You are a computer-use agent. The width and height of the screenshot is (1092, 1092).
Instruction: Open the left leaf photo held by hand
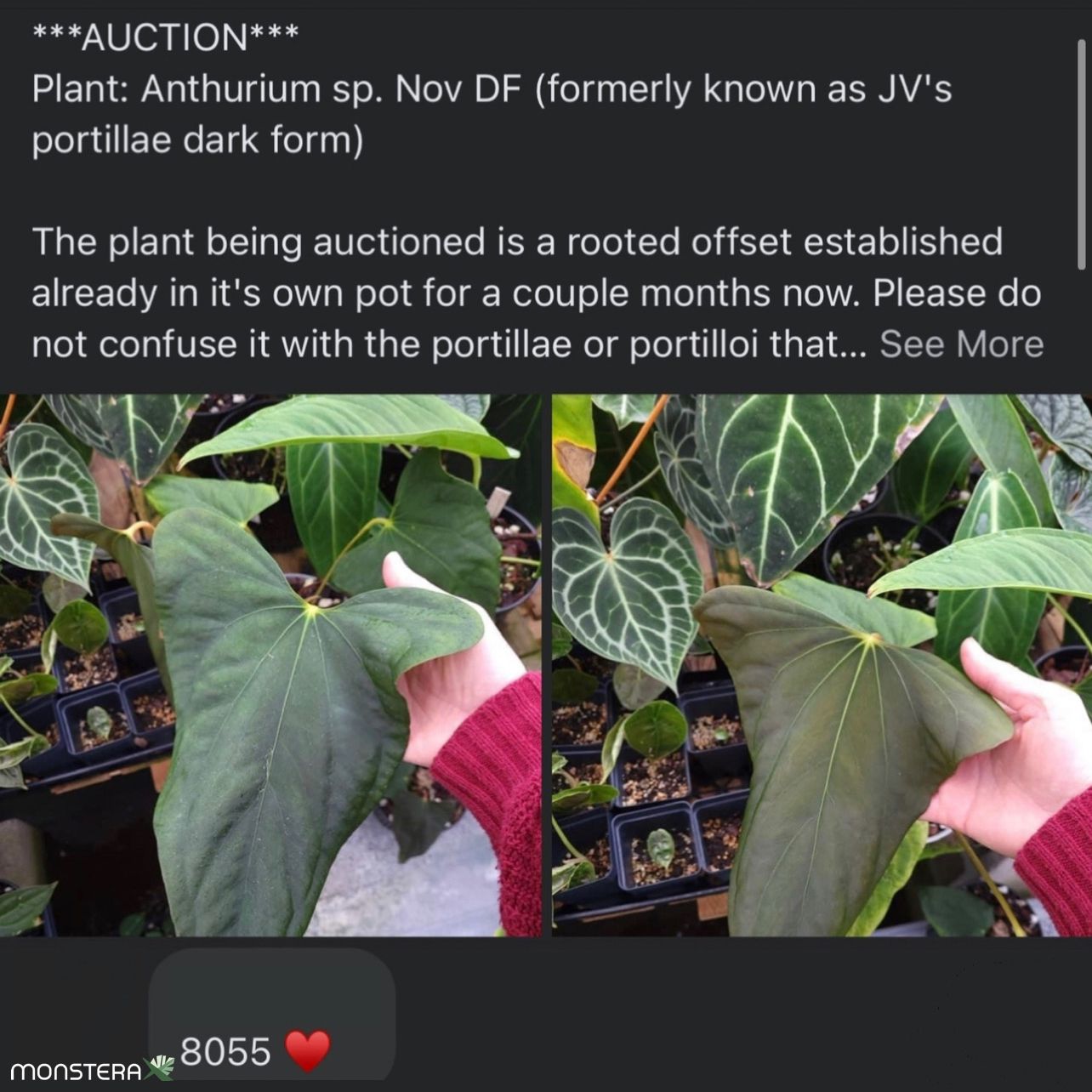(x=270, y=665)
